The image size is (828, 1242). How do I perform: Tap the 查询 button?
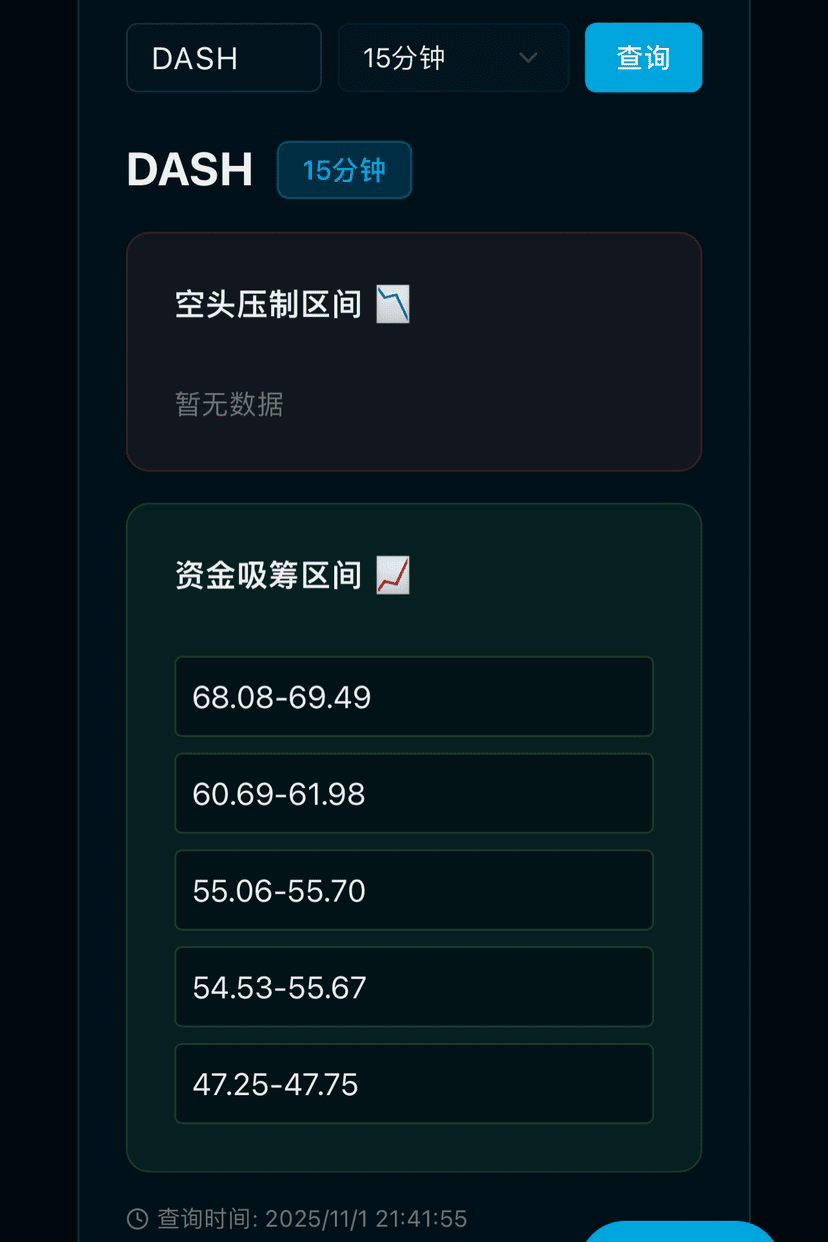coord(643,58)
